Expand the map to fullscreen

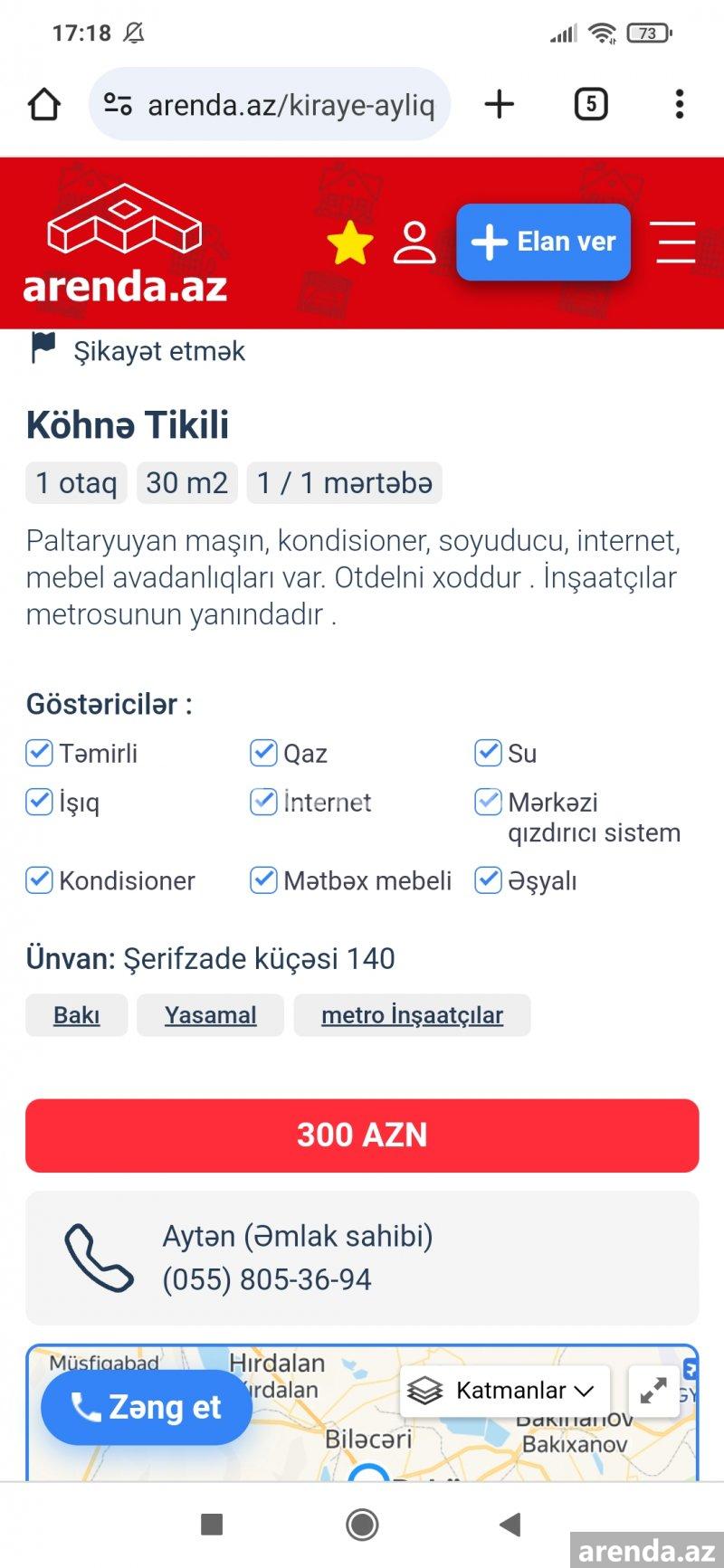coord(653,1391)
